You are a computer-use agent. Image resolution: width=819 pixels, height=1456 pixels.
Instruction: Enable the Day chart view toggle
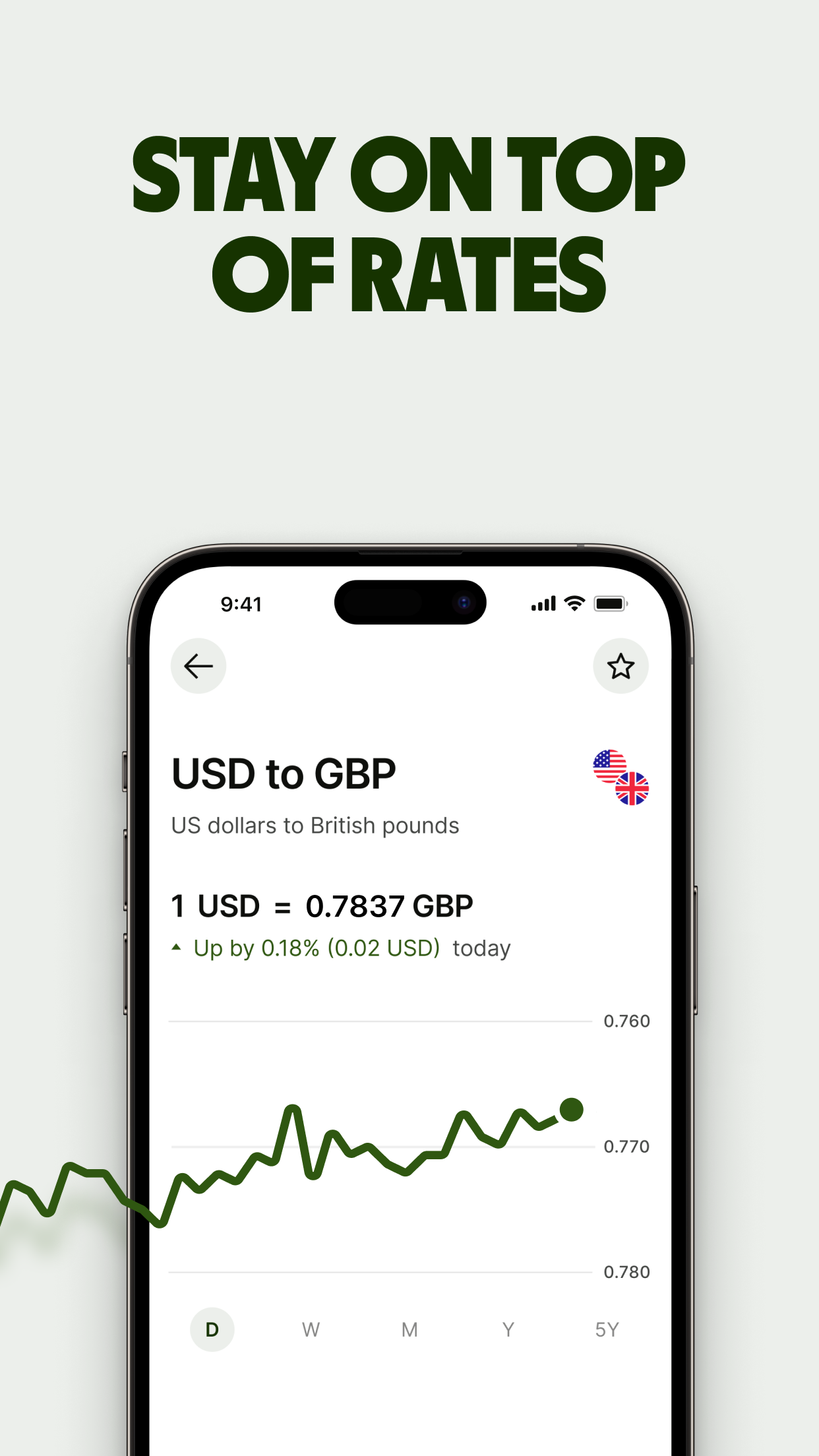tap(212, 1329)
